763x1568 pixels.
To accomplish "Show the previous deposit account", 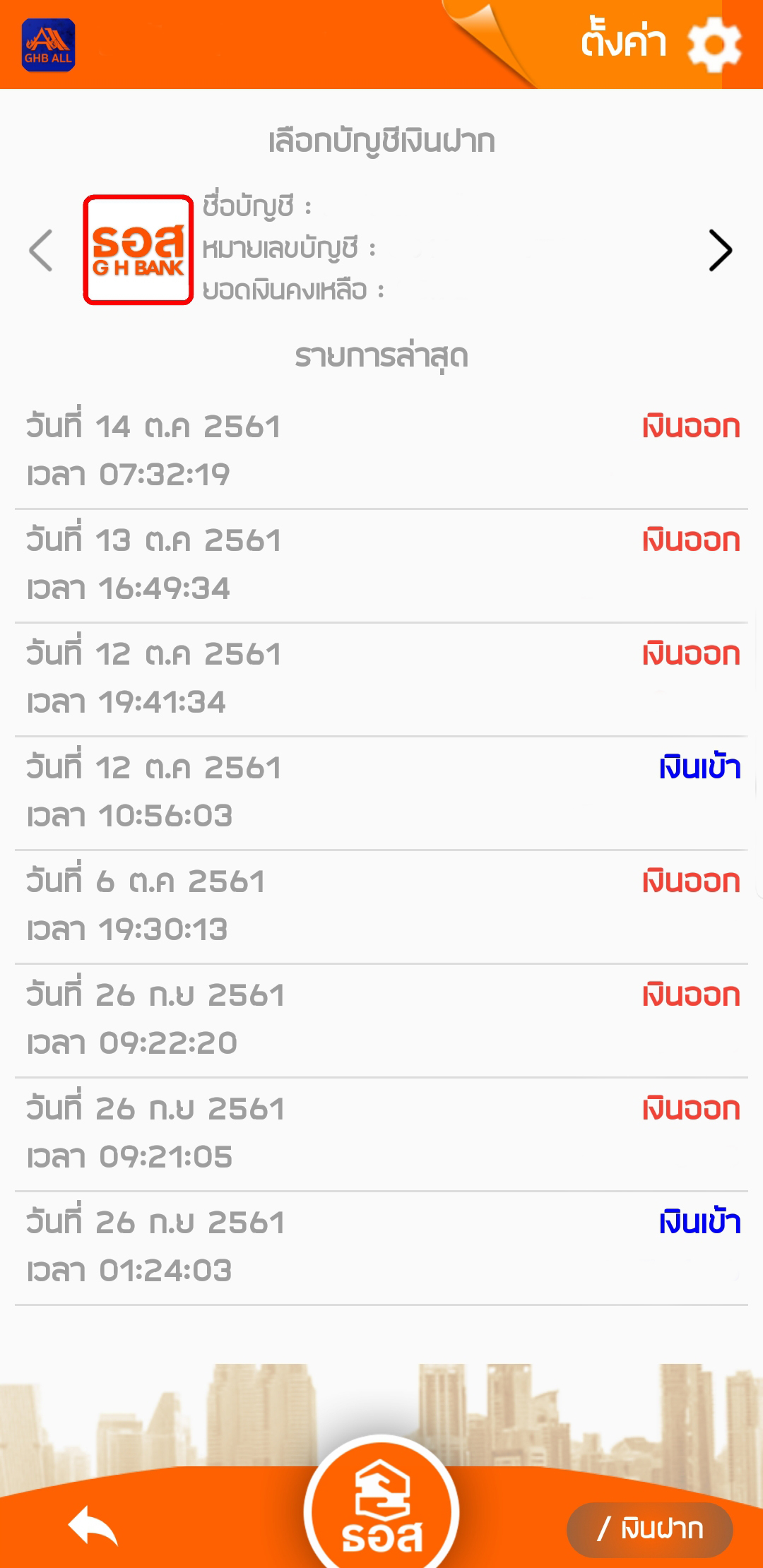I will [x=41, y=250].
